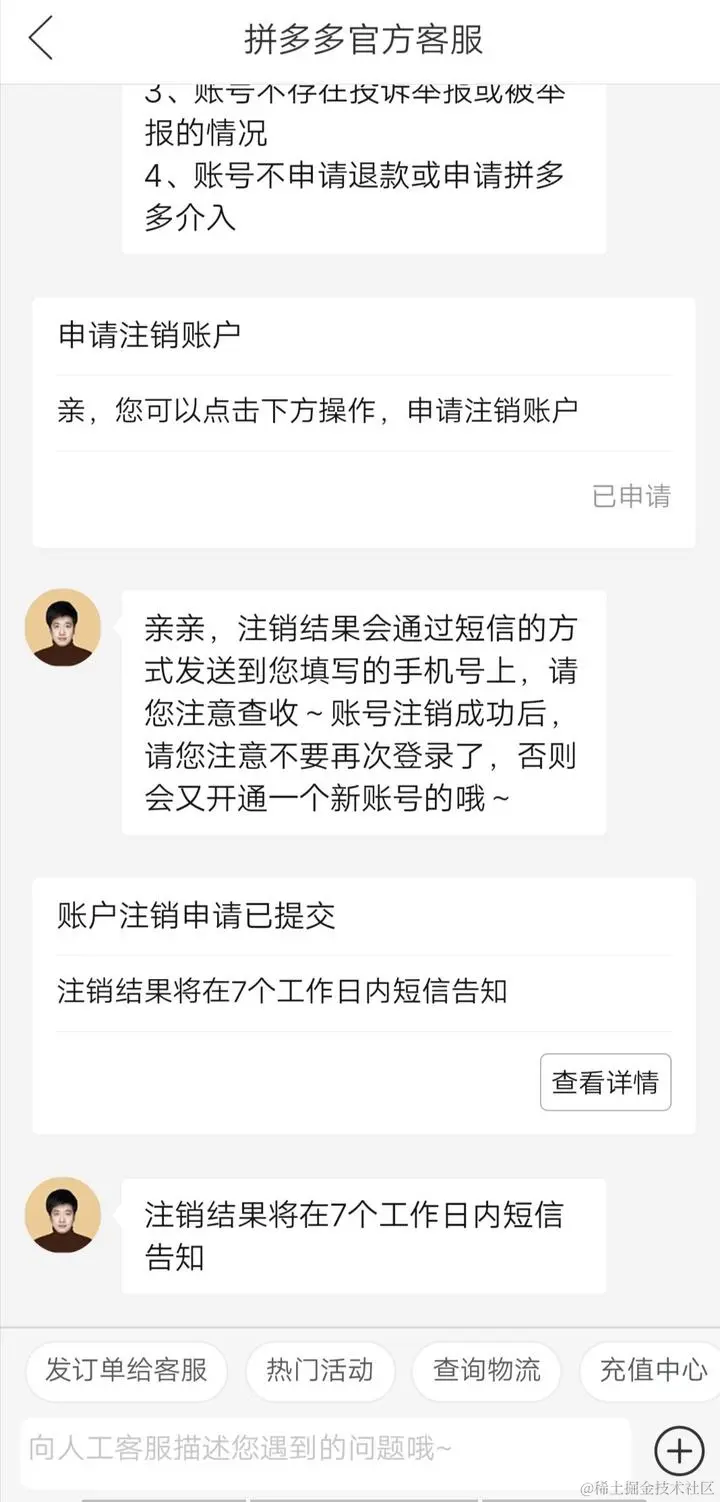This screenshot has width=720, height=1502.
Task: Open the 充值中心 chip
Action: tap(652, 1370)
